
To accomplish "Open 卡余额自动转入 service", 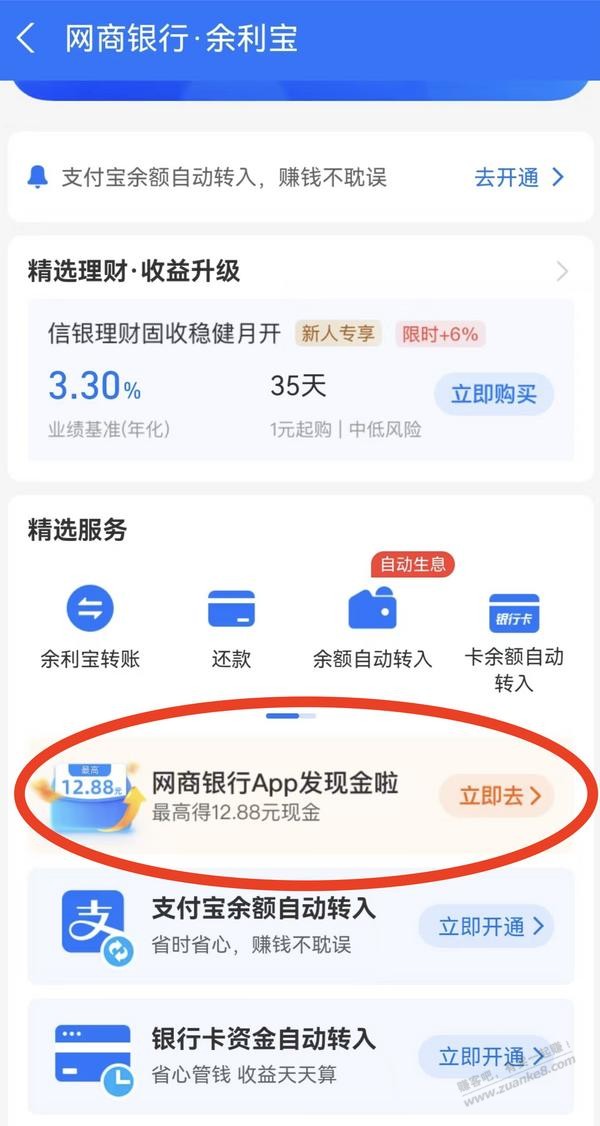I will (514, 635).
